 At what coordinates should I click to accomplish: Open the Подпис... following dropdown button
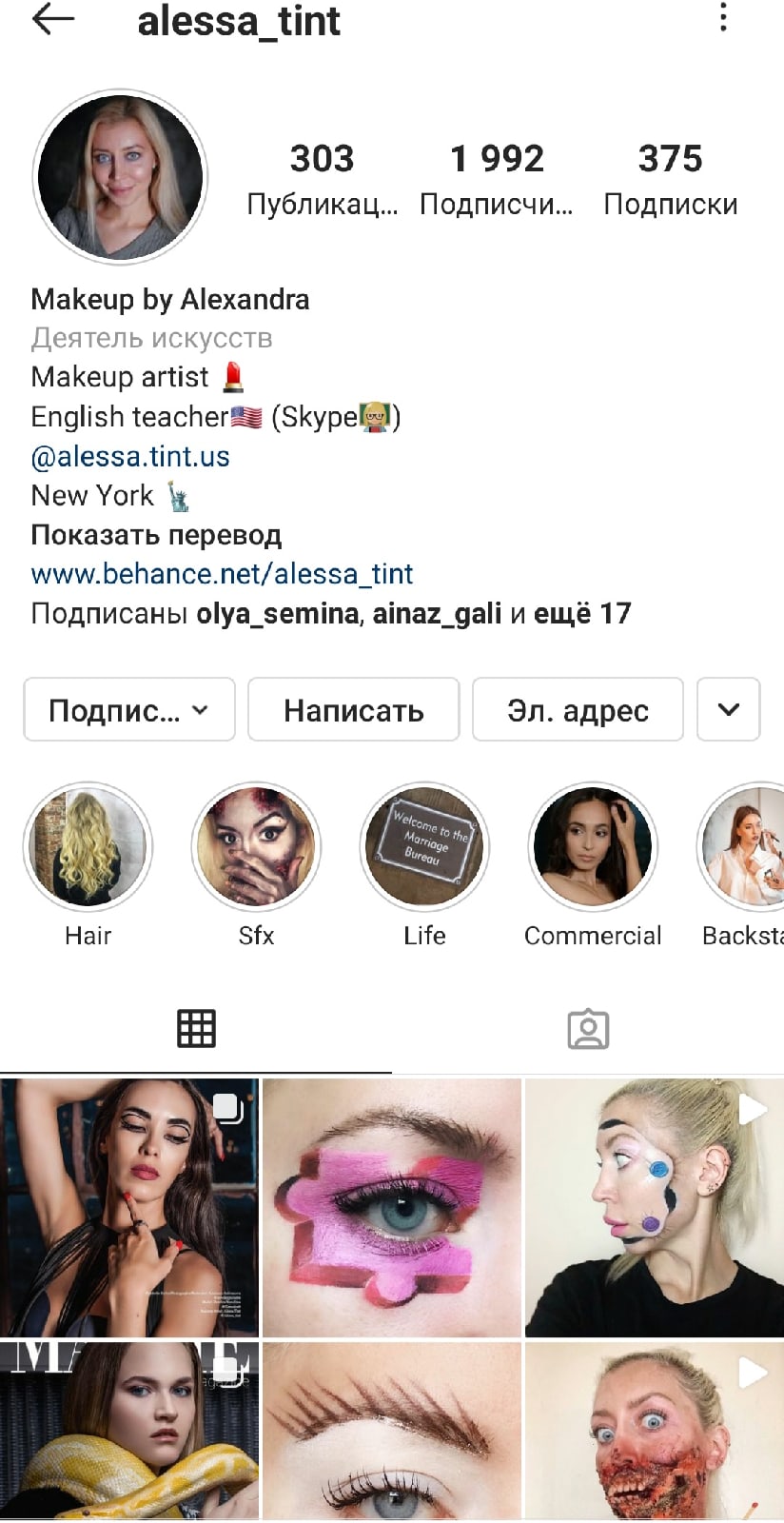[129, 710]
